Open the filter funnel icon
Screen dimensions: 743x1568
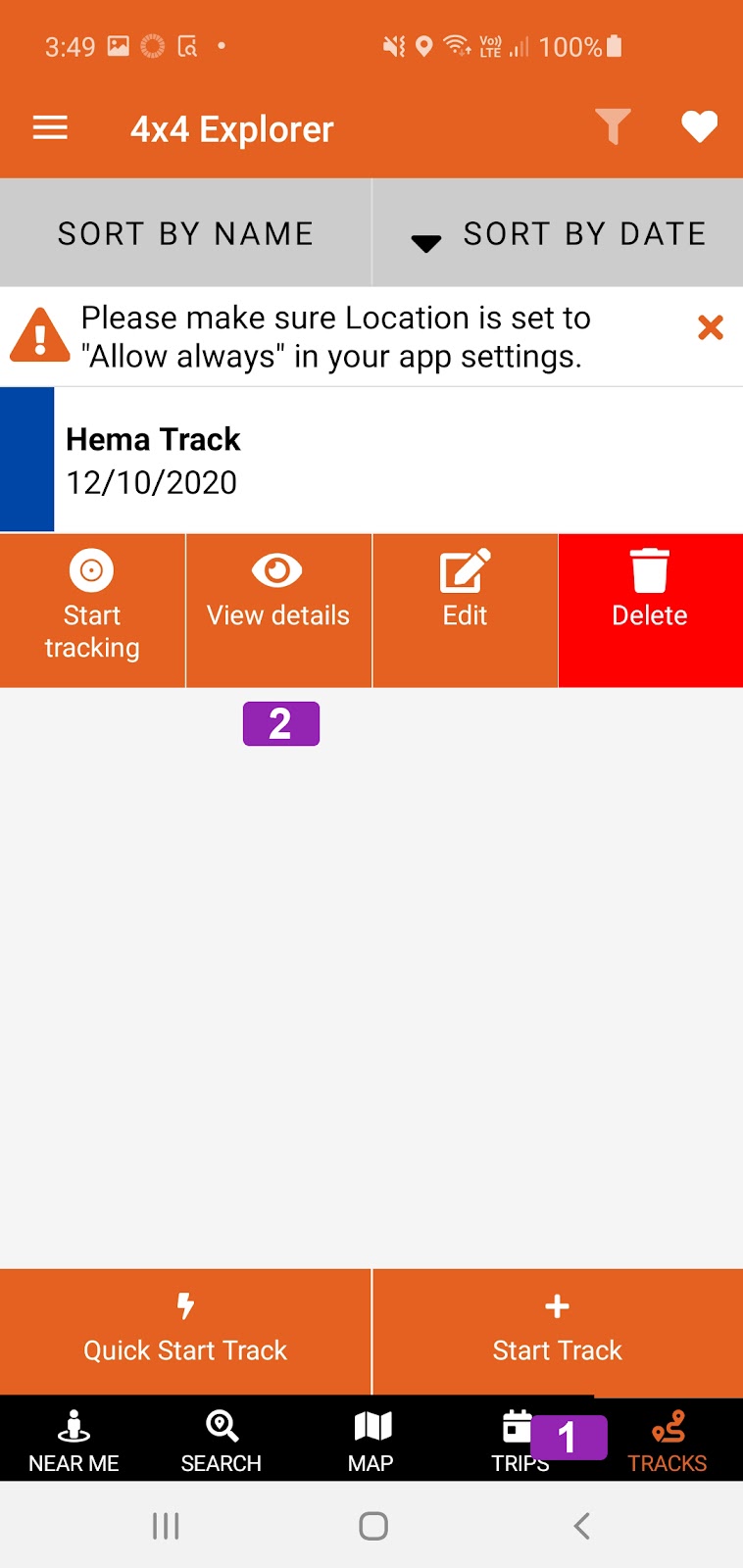pyautogui.click(x=613, y=127)
